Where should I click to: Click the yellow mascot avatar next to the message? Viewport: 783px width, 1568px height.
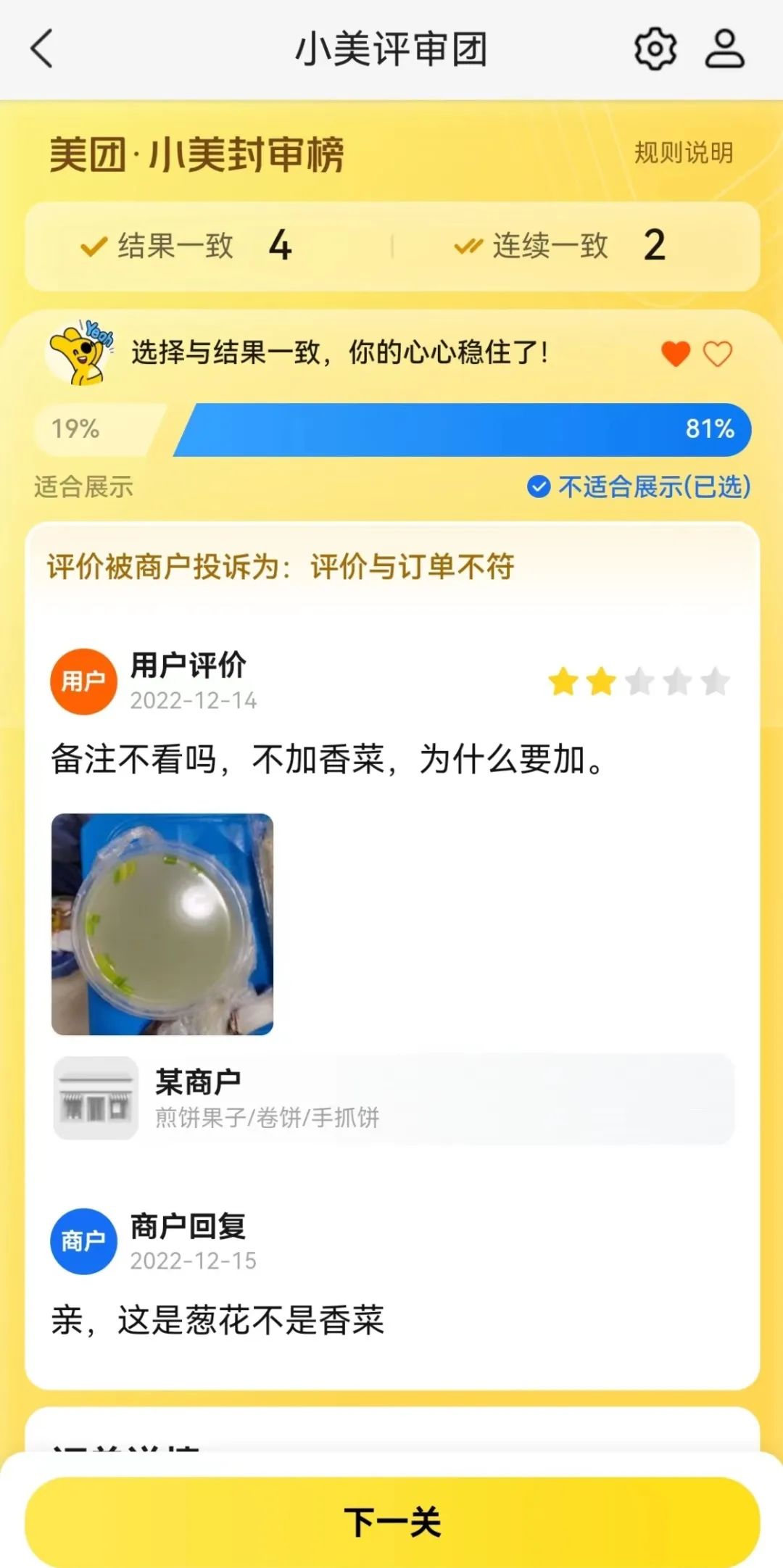coord(81,353)
